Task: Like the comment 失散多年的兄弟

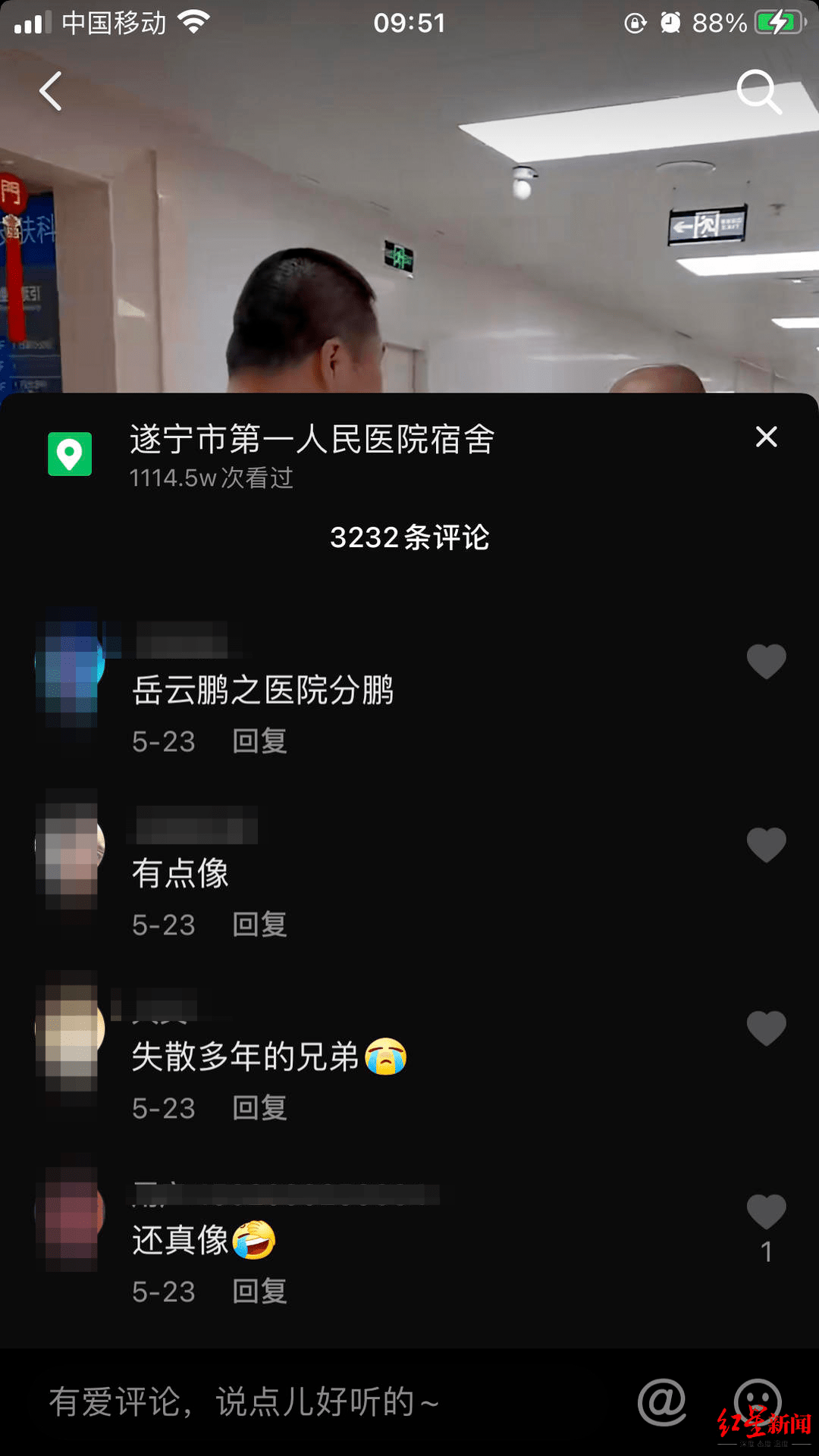Action: point(766,1029)
